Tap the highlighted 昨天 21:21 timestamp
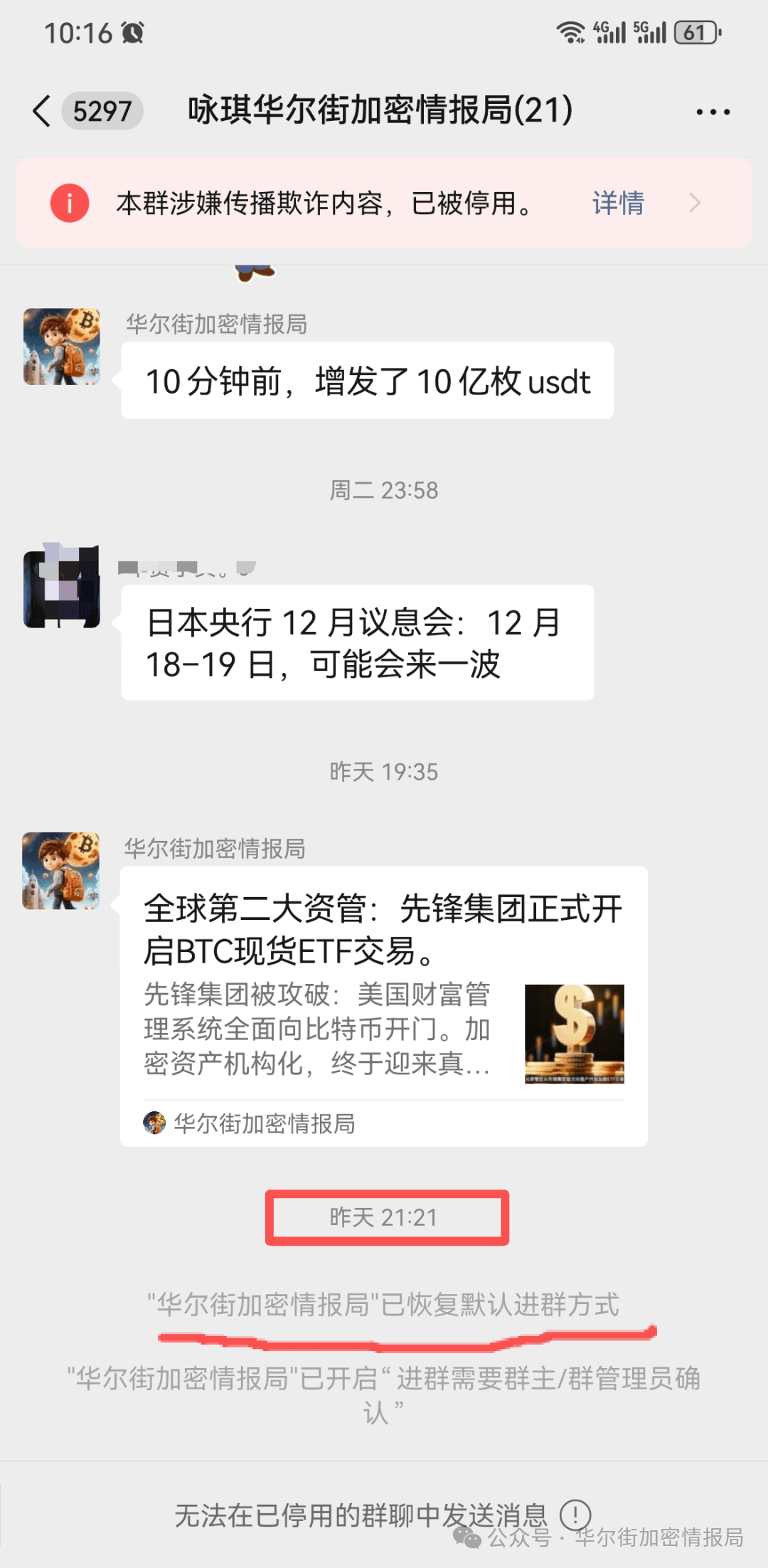 386,1218
